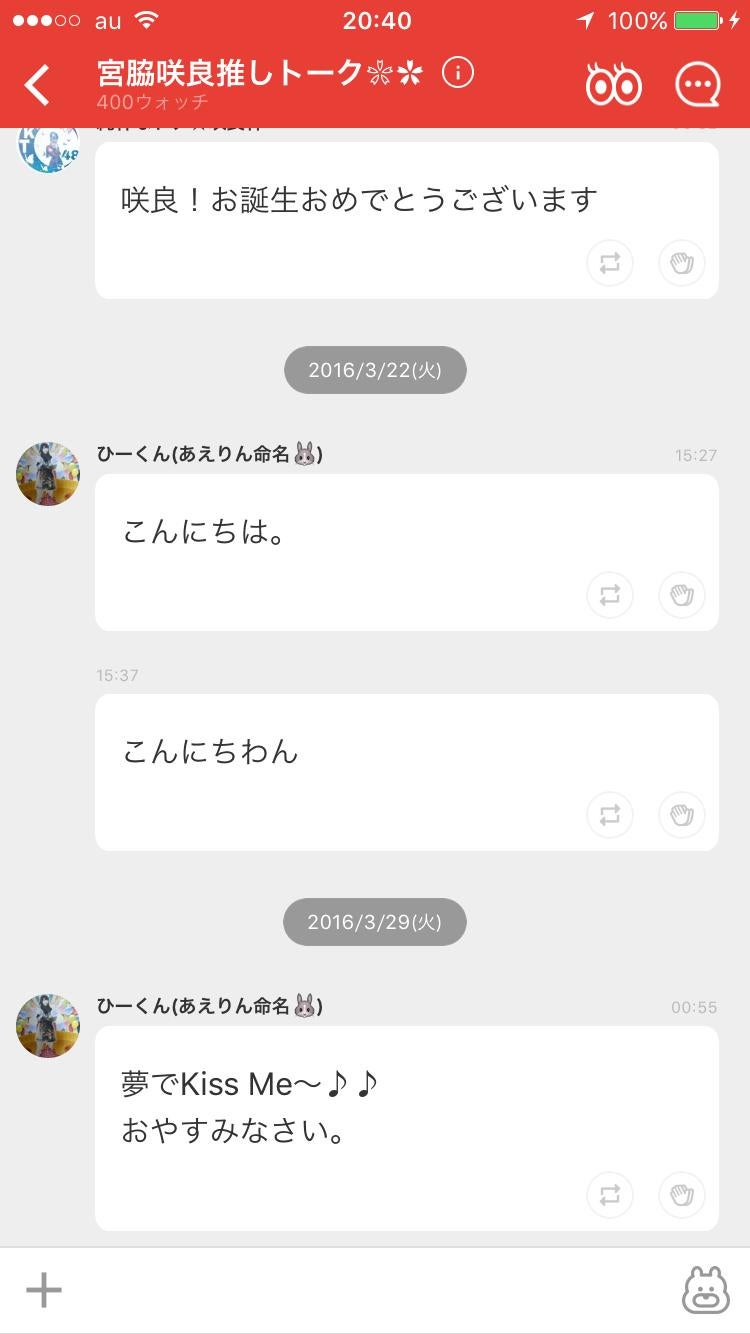Tap the back arrow to leave the talk
Image resolution: width=750 pixels, height=1334 pixels.
pos(38,84)
